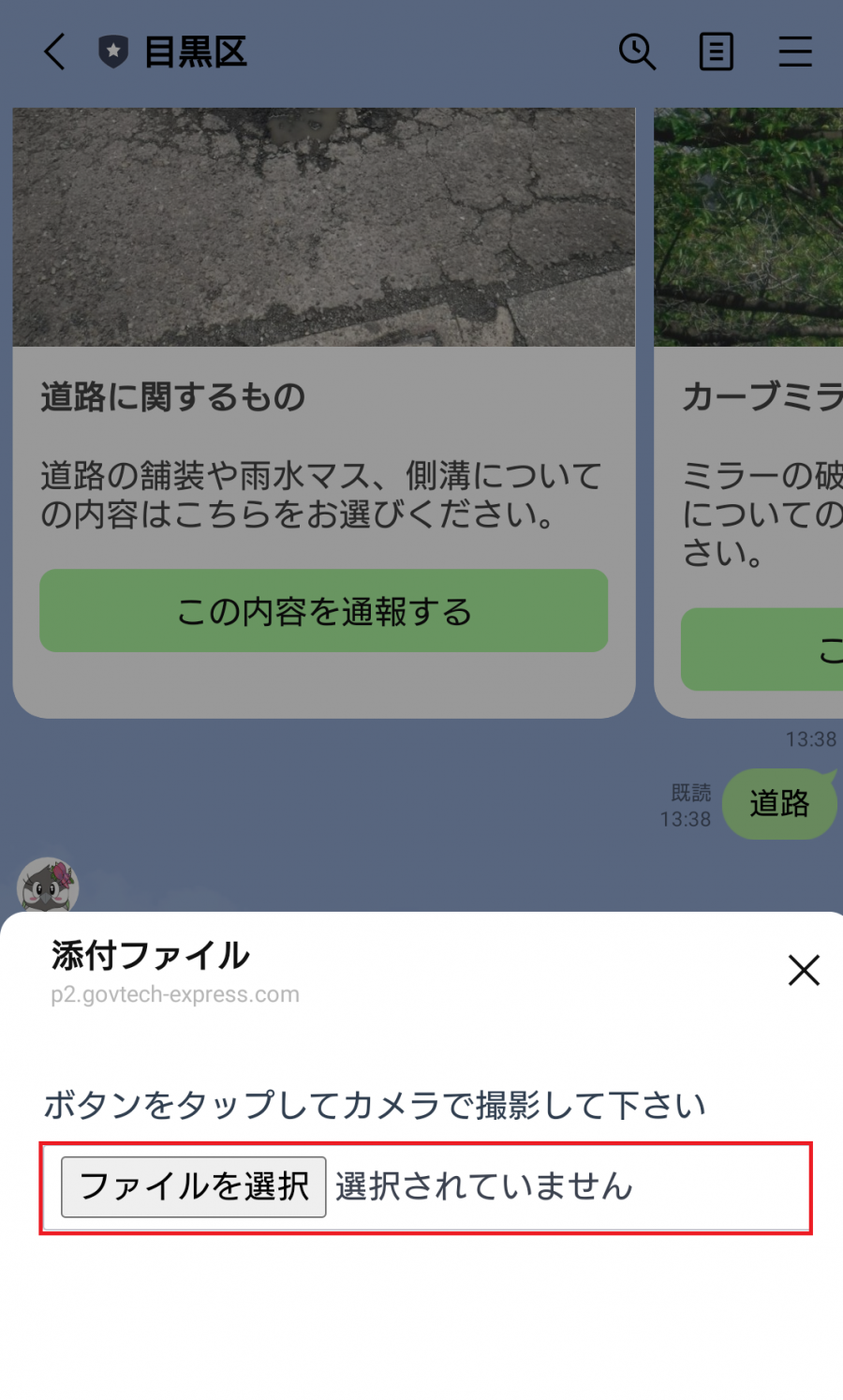Tap the ファイルを選択 button
Screen dimensions: 843x1400
[x=194, y=1186]
